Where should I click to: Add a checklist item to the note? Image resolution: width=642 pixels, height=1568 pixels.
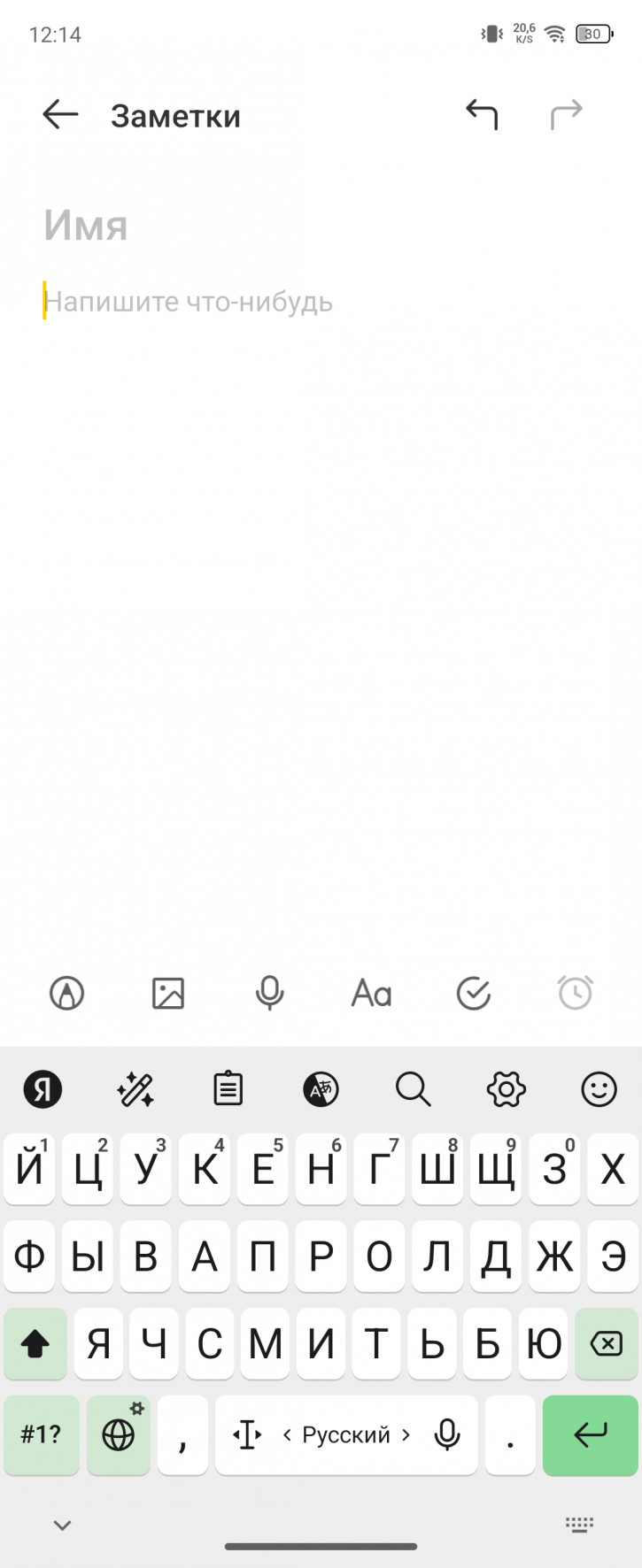[474, 993]
